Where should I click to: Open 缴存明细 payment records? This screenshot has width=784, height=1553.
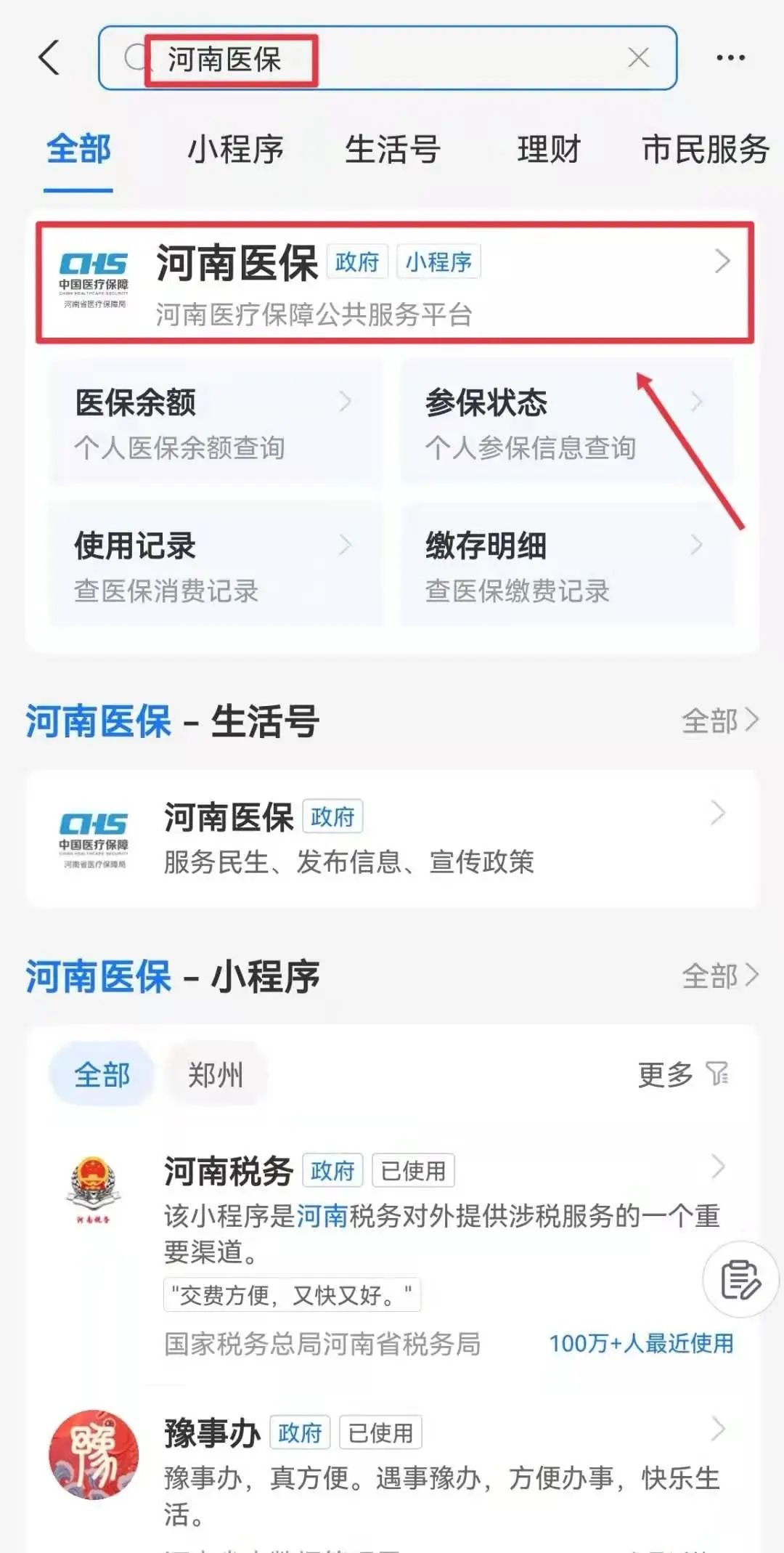click(566, 567)
